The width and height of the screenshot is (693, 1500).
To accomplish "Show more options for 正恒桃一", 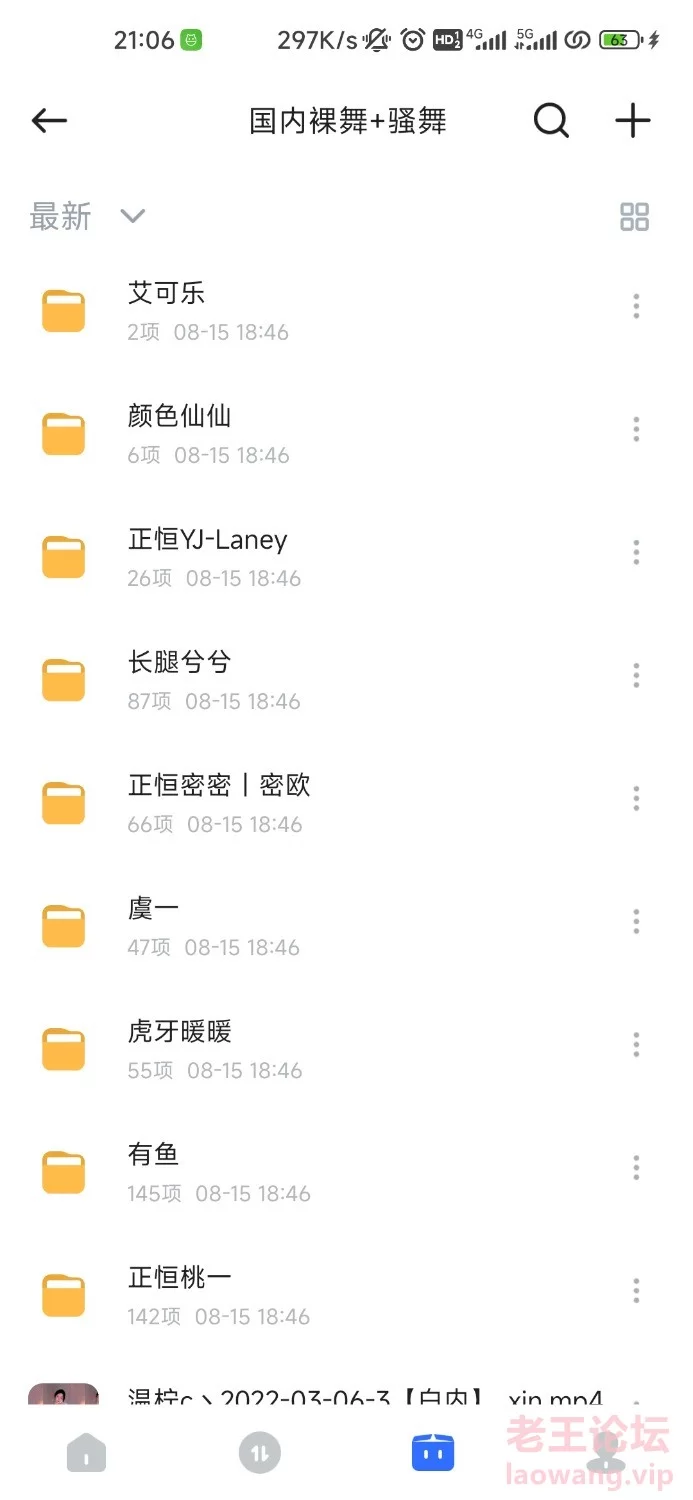I will coord(636,1291).
